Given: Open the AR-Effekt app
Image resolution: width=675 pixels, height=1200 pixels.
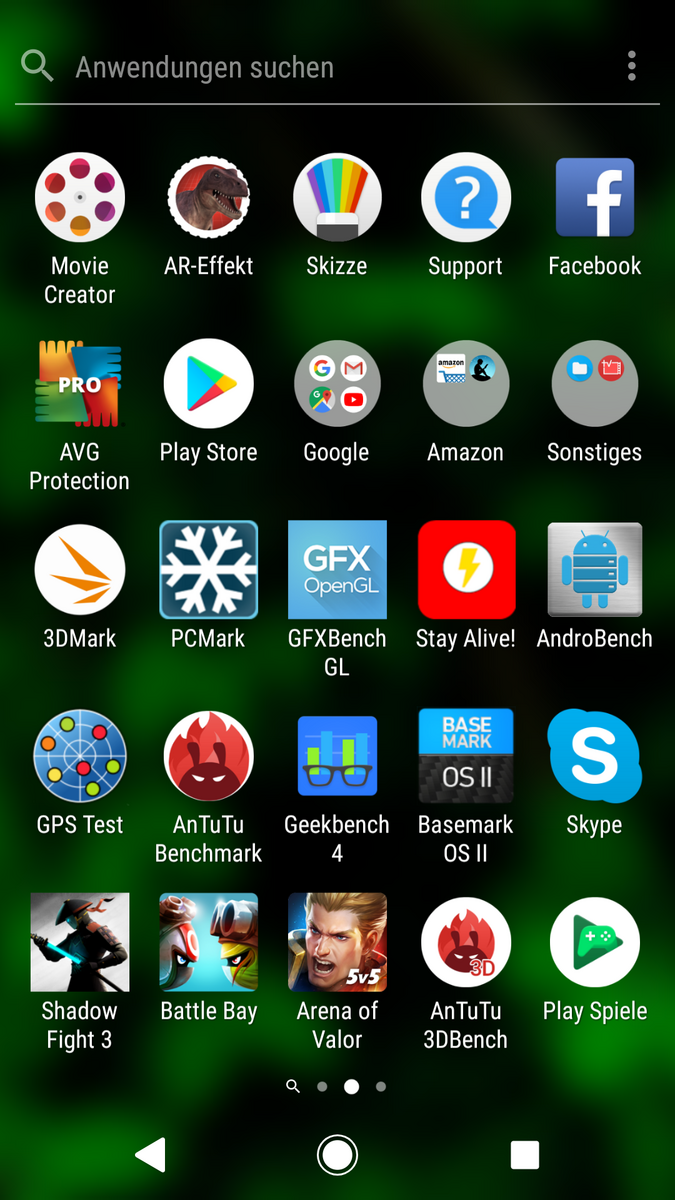Looking at the screenshot, I should 208,198.
